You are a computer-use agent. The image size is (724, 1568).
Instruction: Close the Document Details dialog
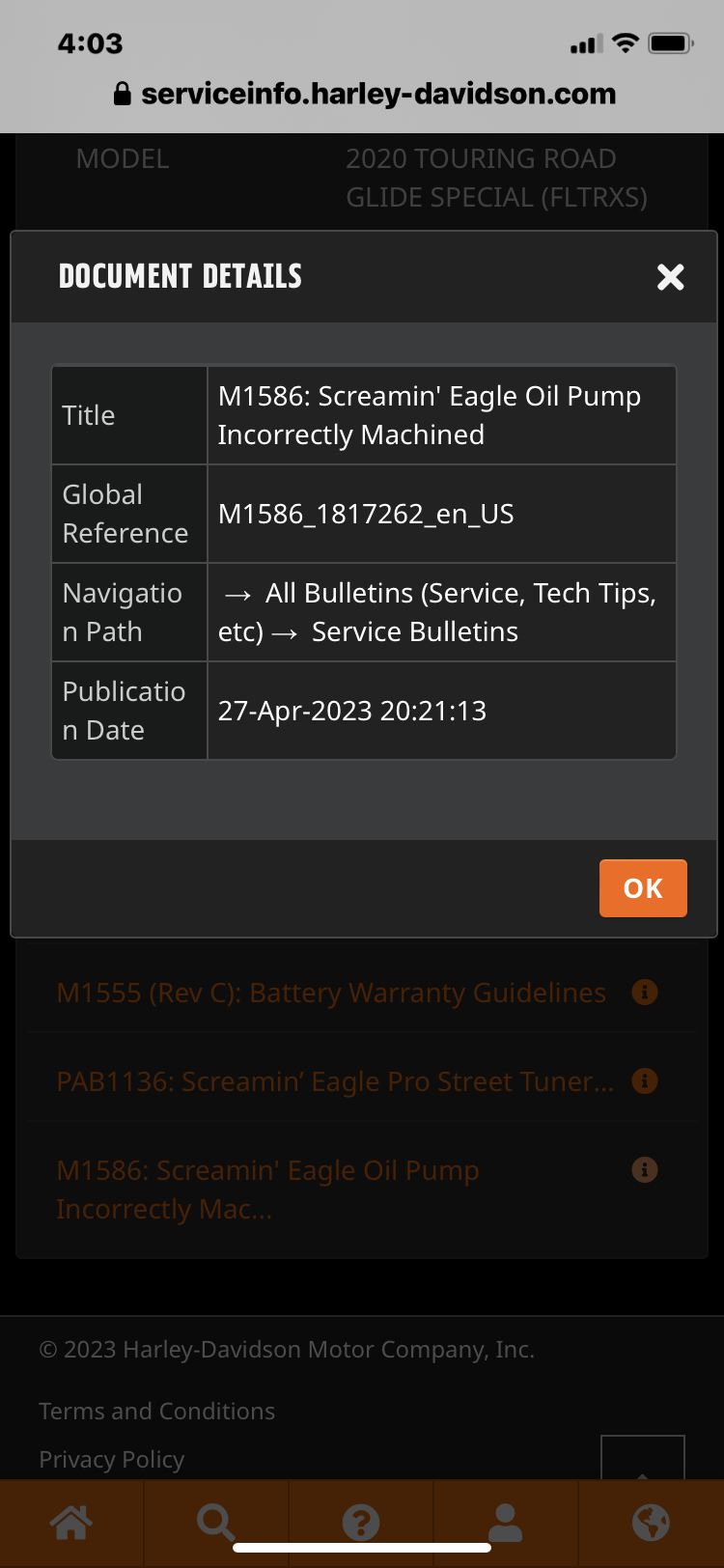[x=670, y=277]
